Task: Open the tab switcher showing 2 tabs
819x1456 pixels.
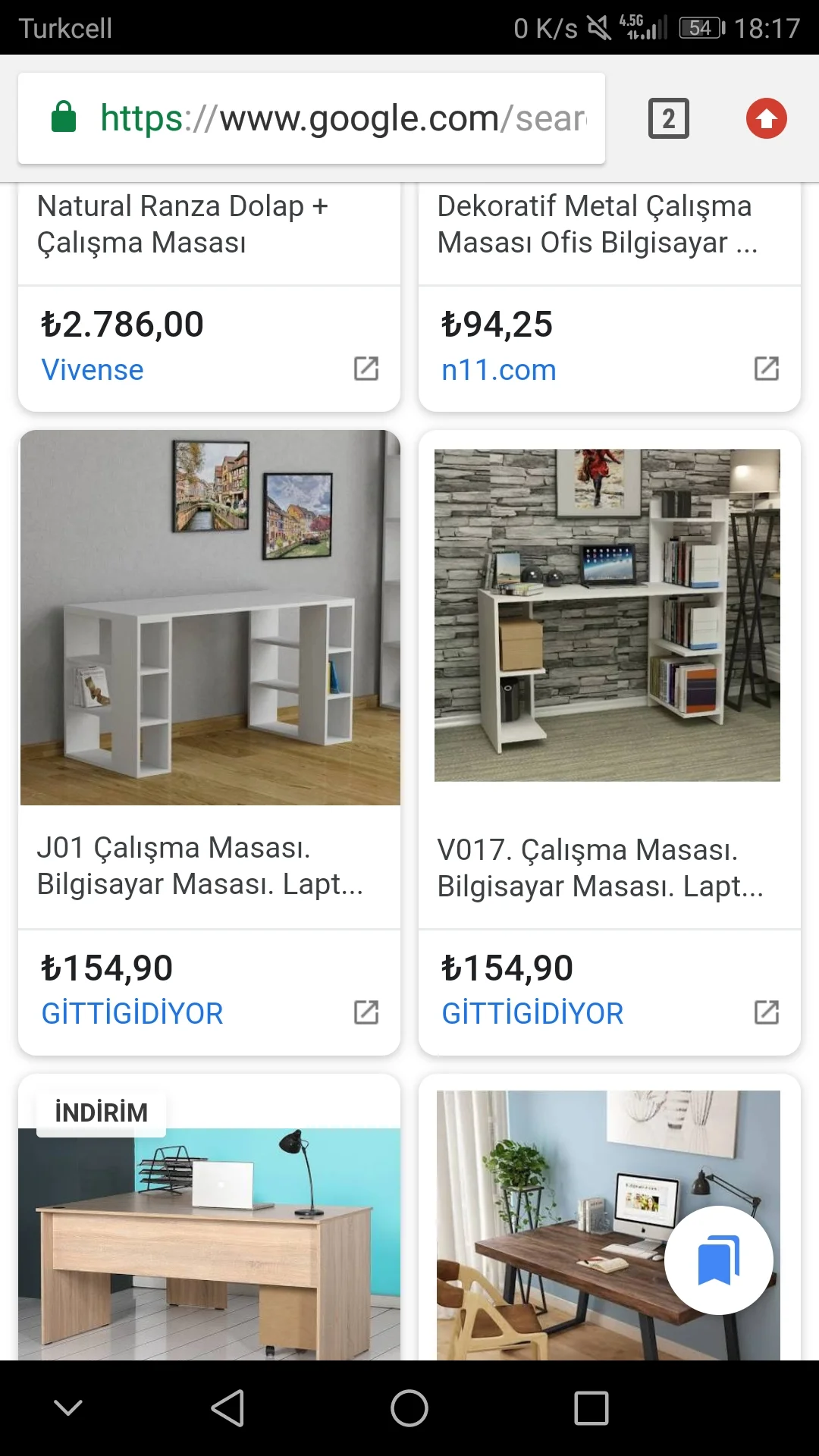Action: (668, 118)
